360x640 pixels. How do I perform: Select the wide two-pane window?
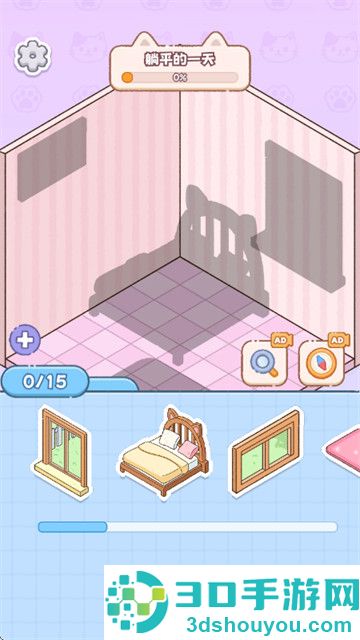[267, 453]
